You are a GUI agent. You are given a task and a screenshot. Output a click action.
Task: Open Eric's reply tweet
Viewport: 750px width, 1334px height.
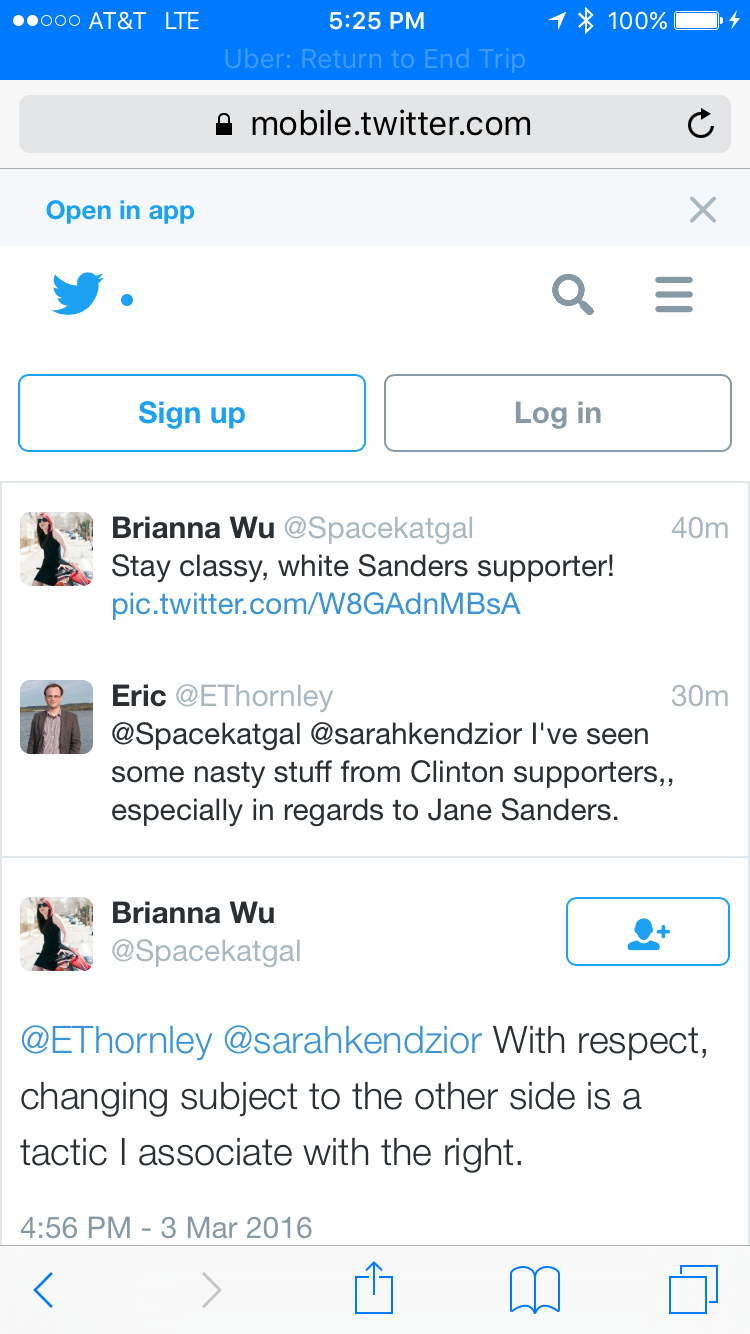click(x=375, y=753)
